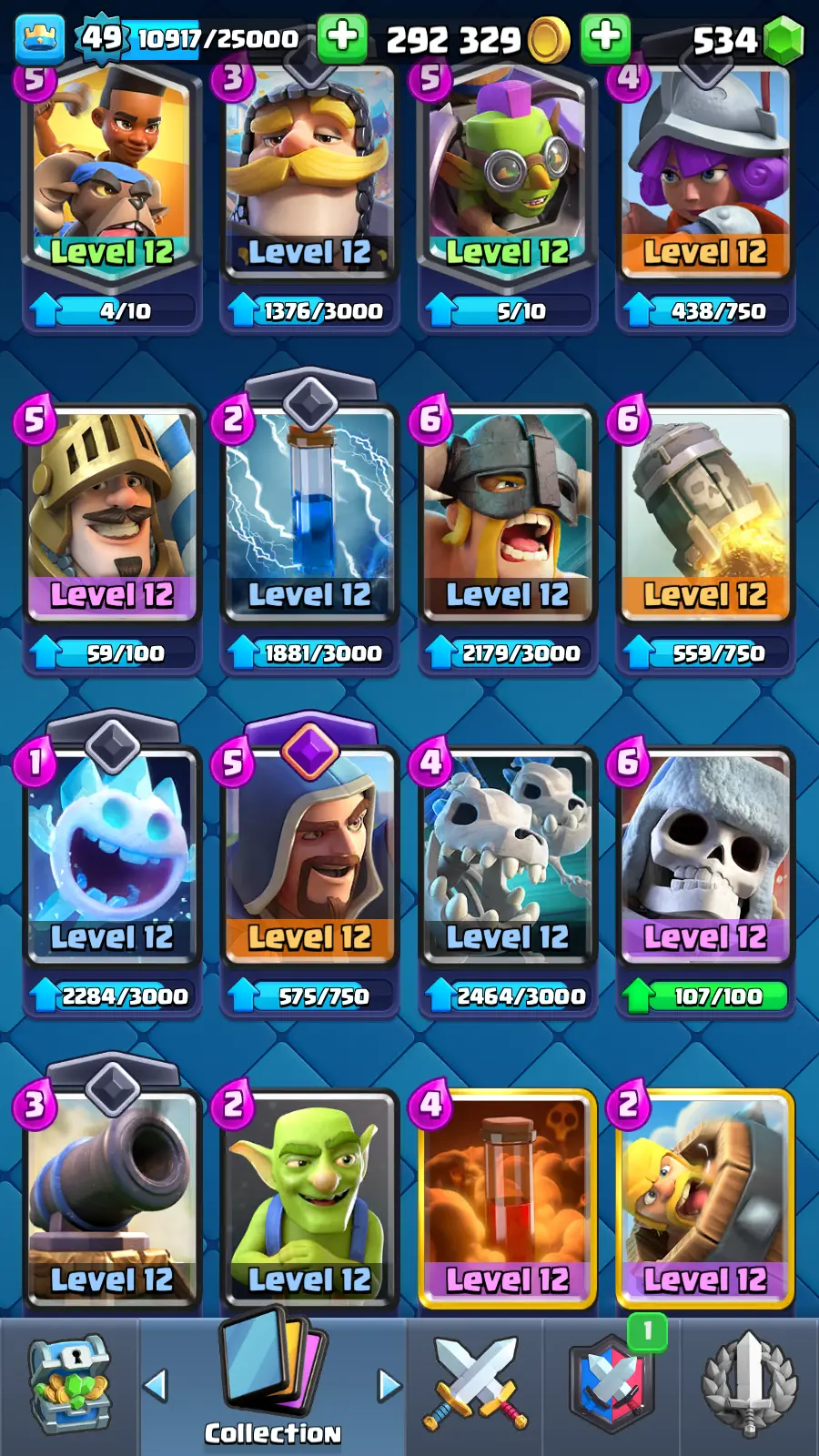Open the Earthquake spell card
Image resolution: width=819 pixels, height=1456 pixels.
(507, 1197)
